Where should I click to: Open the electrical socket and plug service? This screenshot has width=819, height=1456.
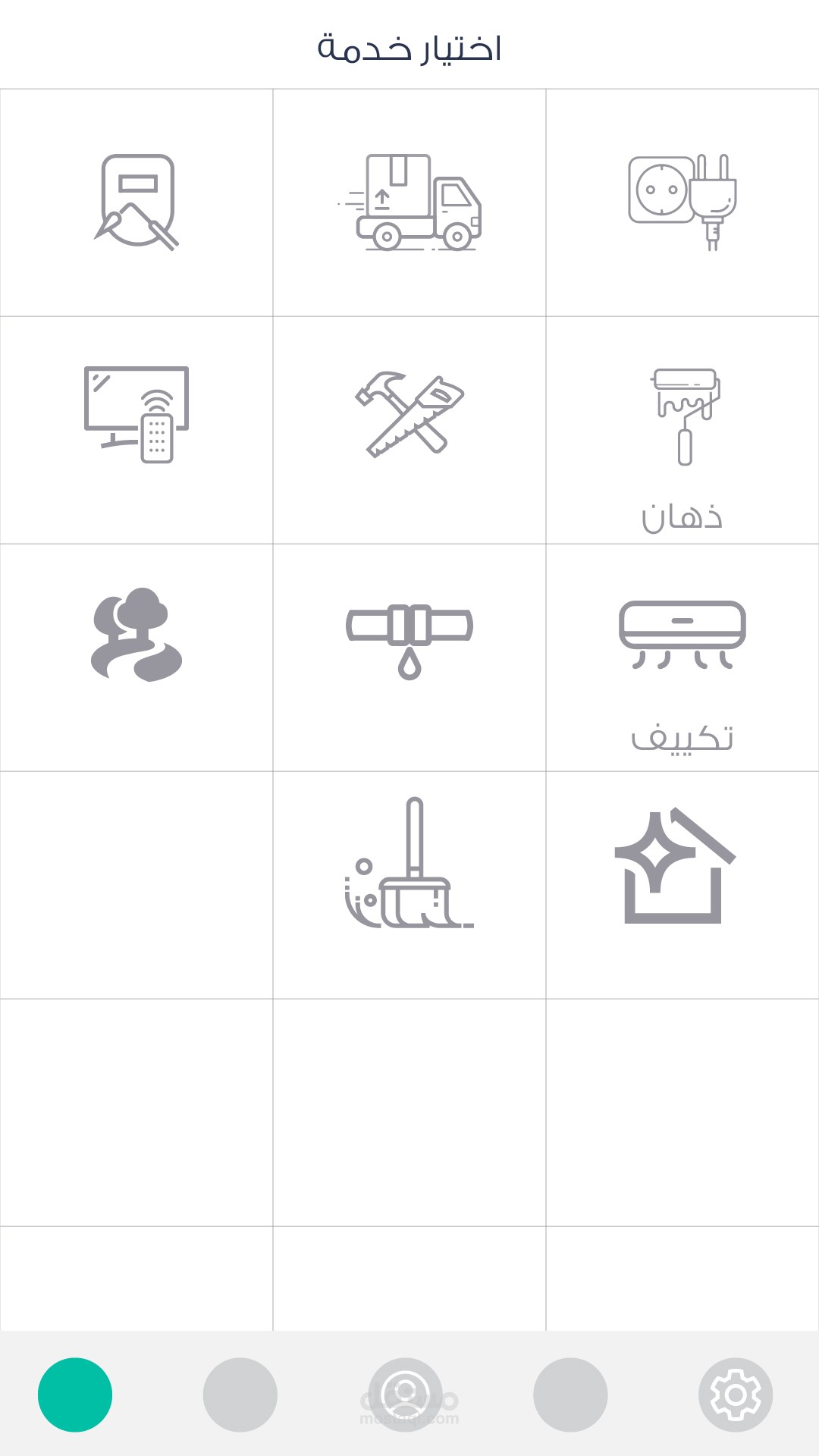tap(682, 202)
